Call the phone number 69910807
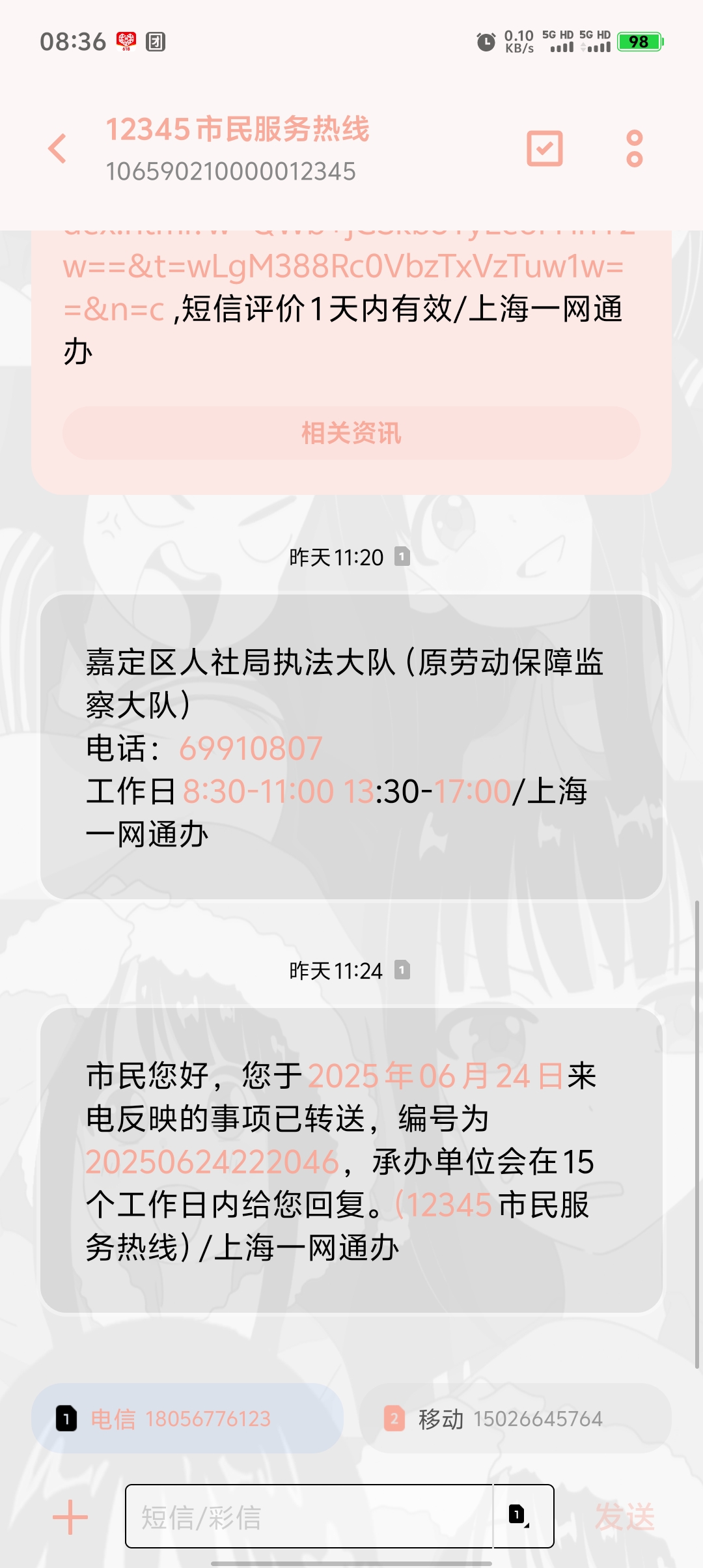This screenshot has width=703, height=1568. coord(251,749)
